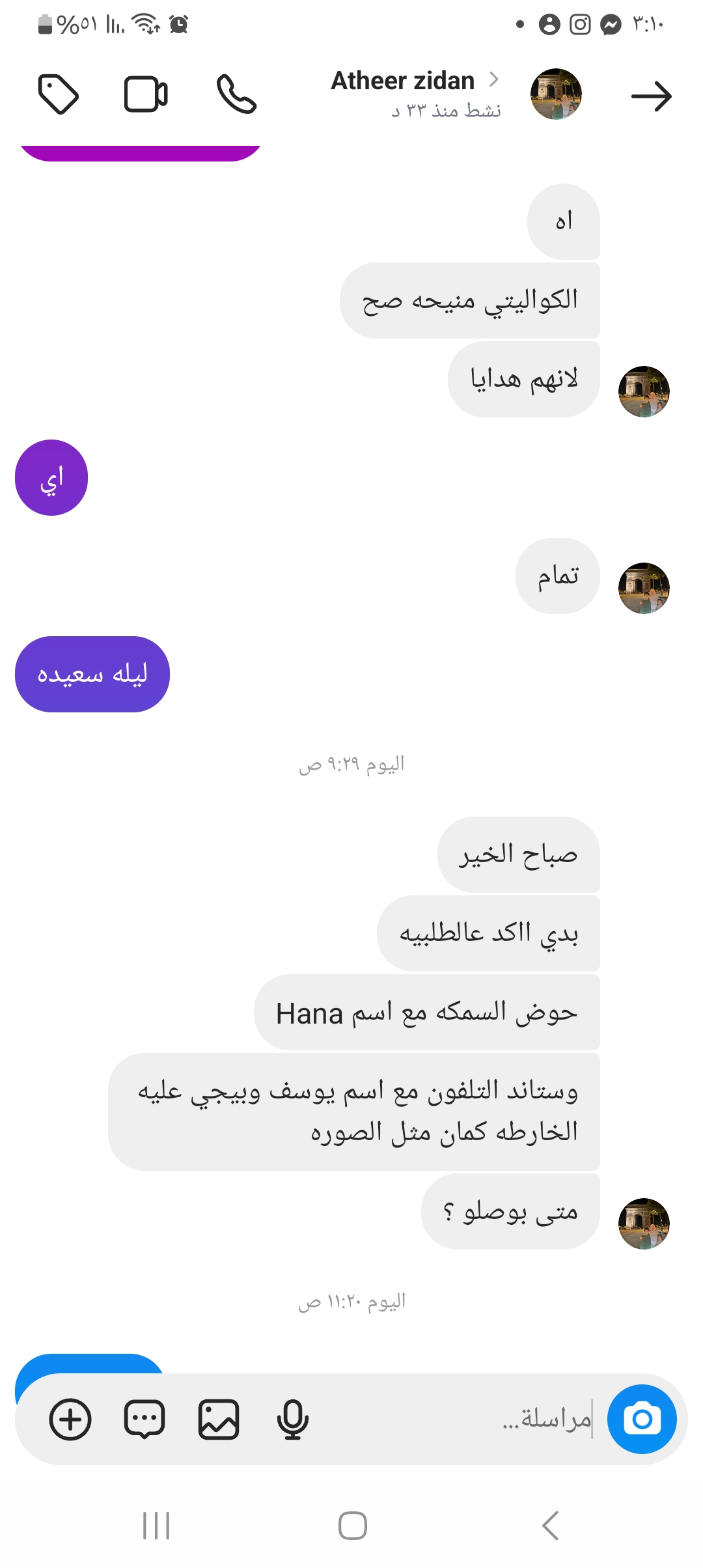Go back using the header arrow
The image size is (703, 1568).
(x=651, y=96)
